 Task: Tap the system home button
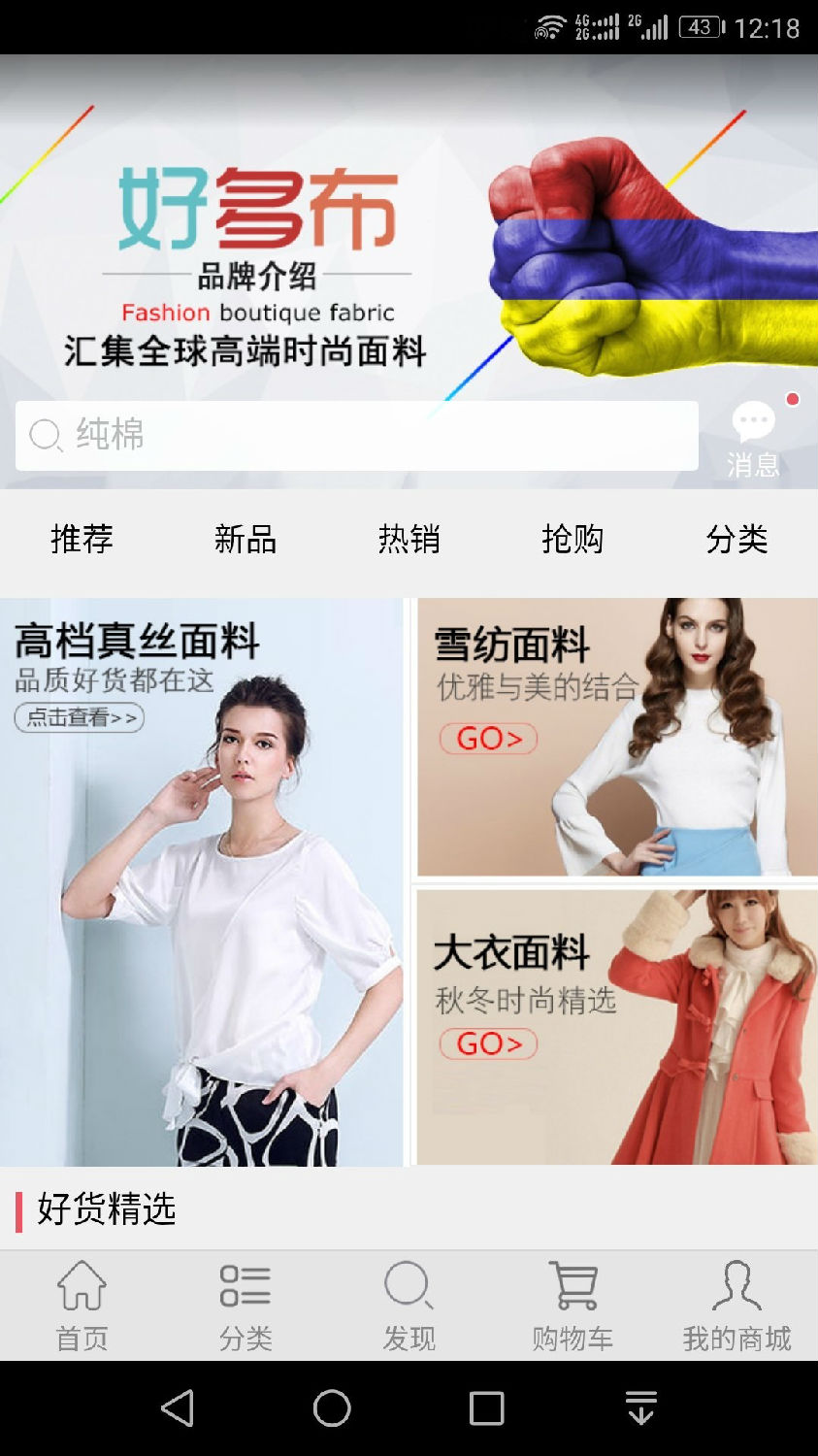coord(332,1407)
